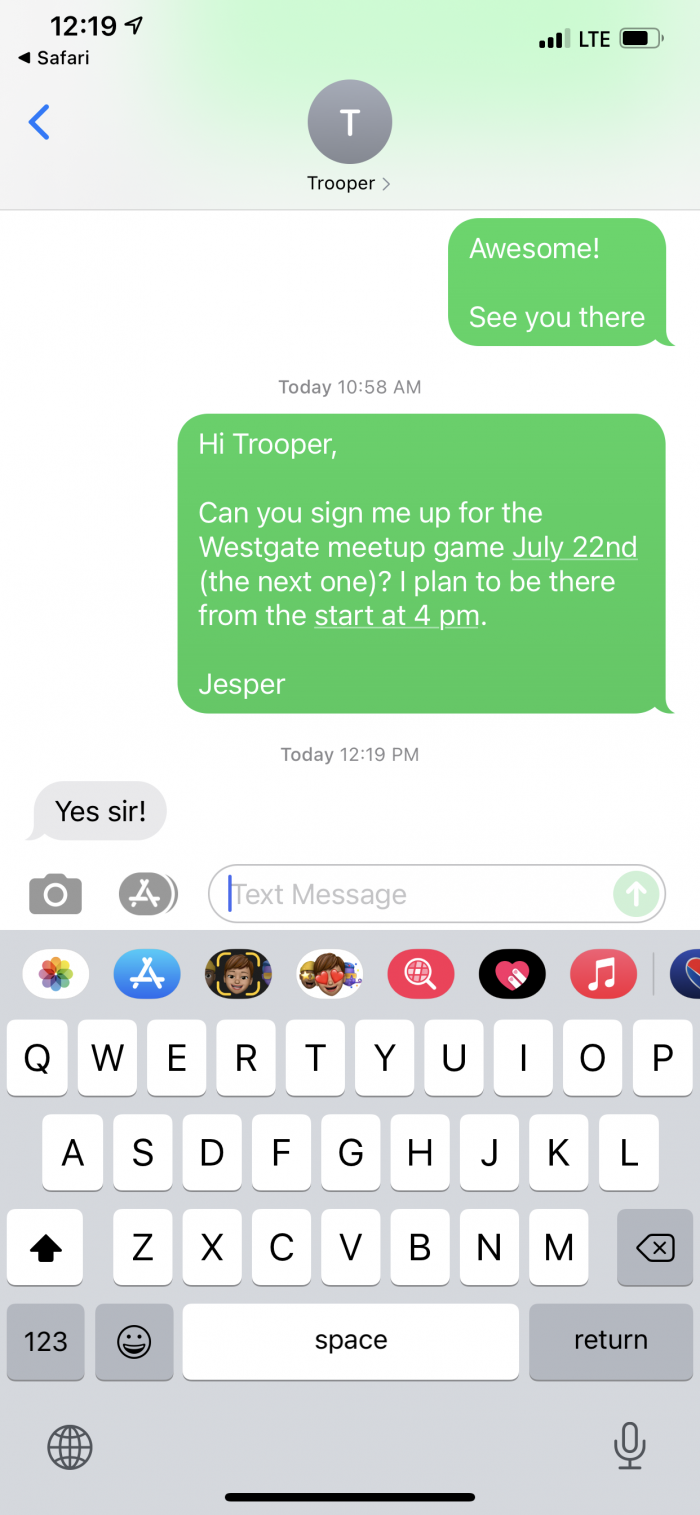Open the Digital Touch heart app

point(512,973)
